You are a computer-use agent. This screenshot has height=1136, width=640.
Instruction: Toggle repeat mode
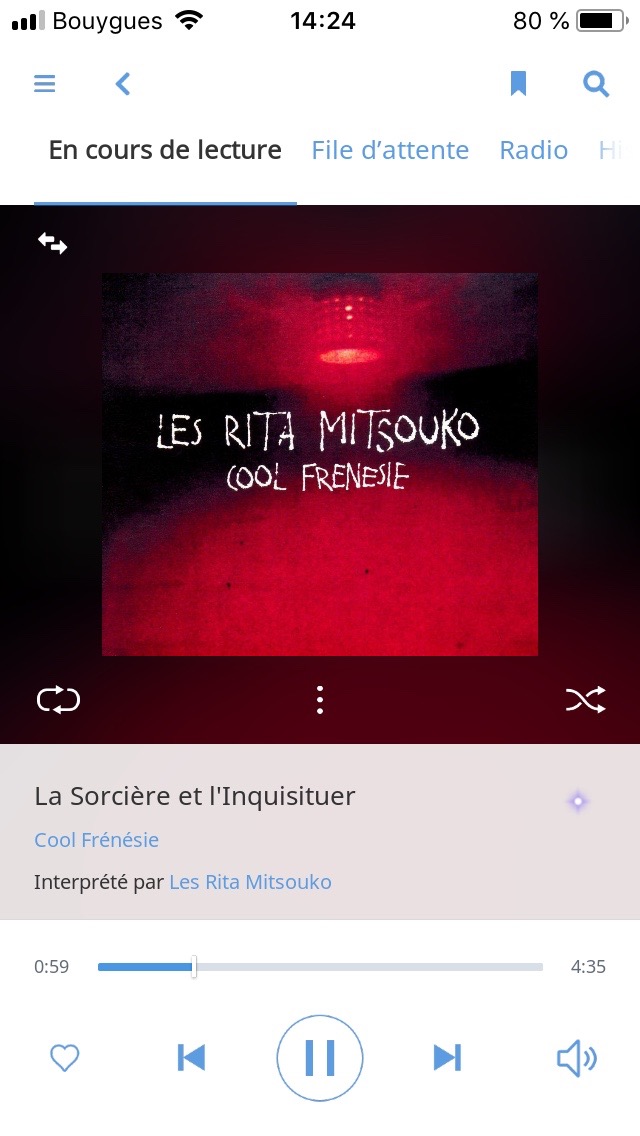(58, 700)
